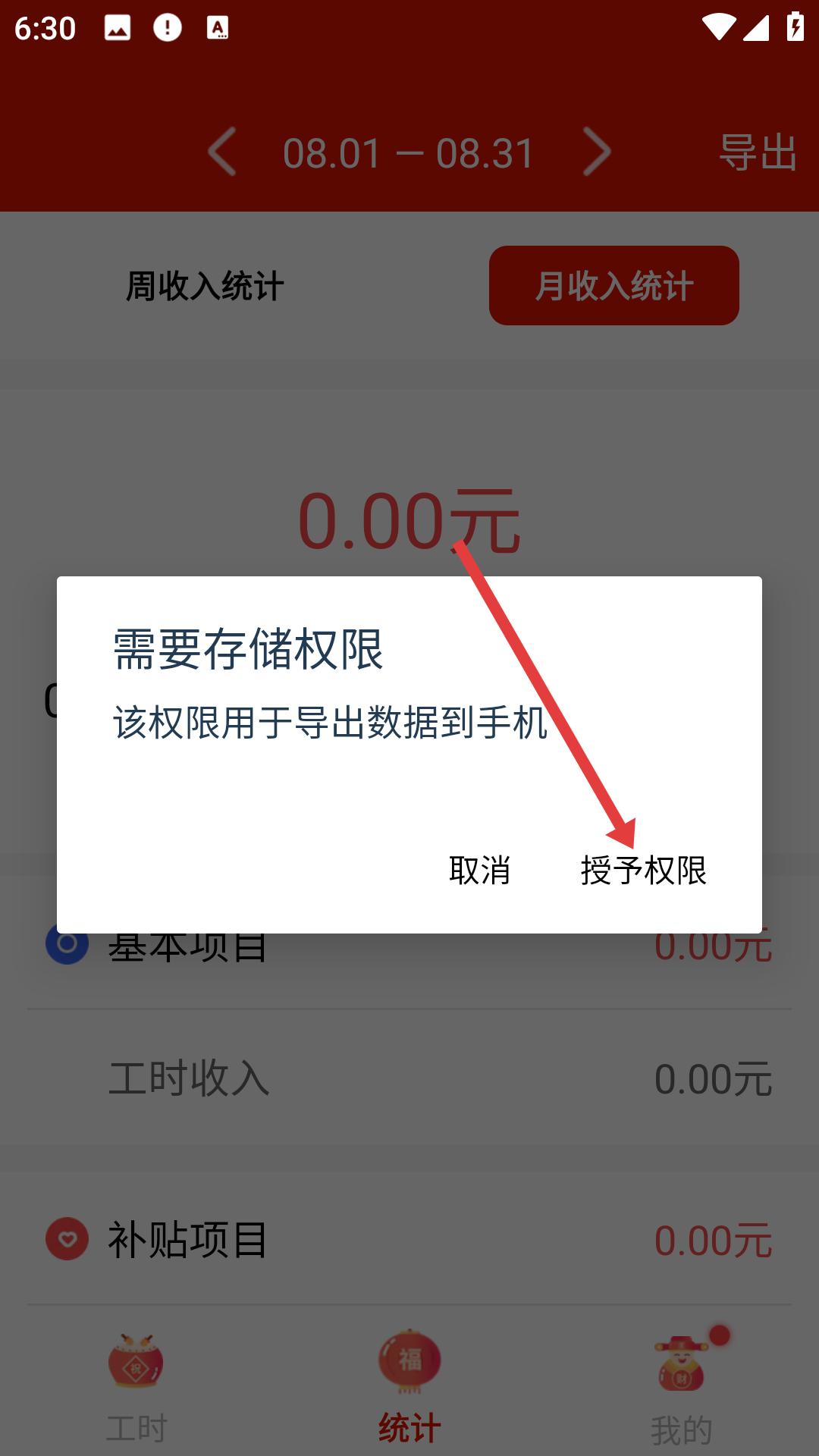Tap 导出 to export data

coord(758,152)
